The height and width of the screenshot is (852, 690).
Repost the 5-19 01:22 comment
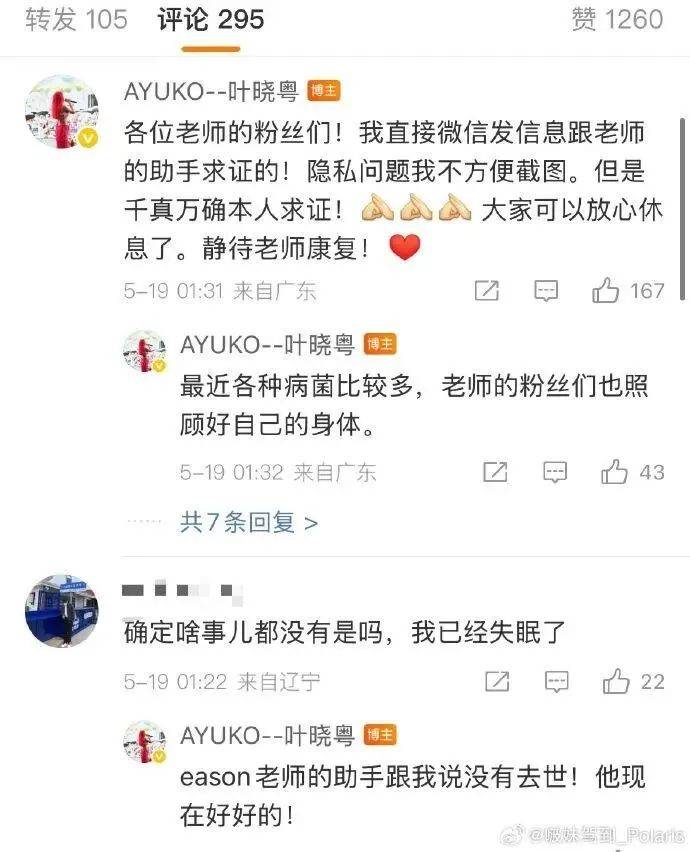coord(497,682)
